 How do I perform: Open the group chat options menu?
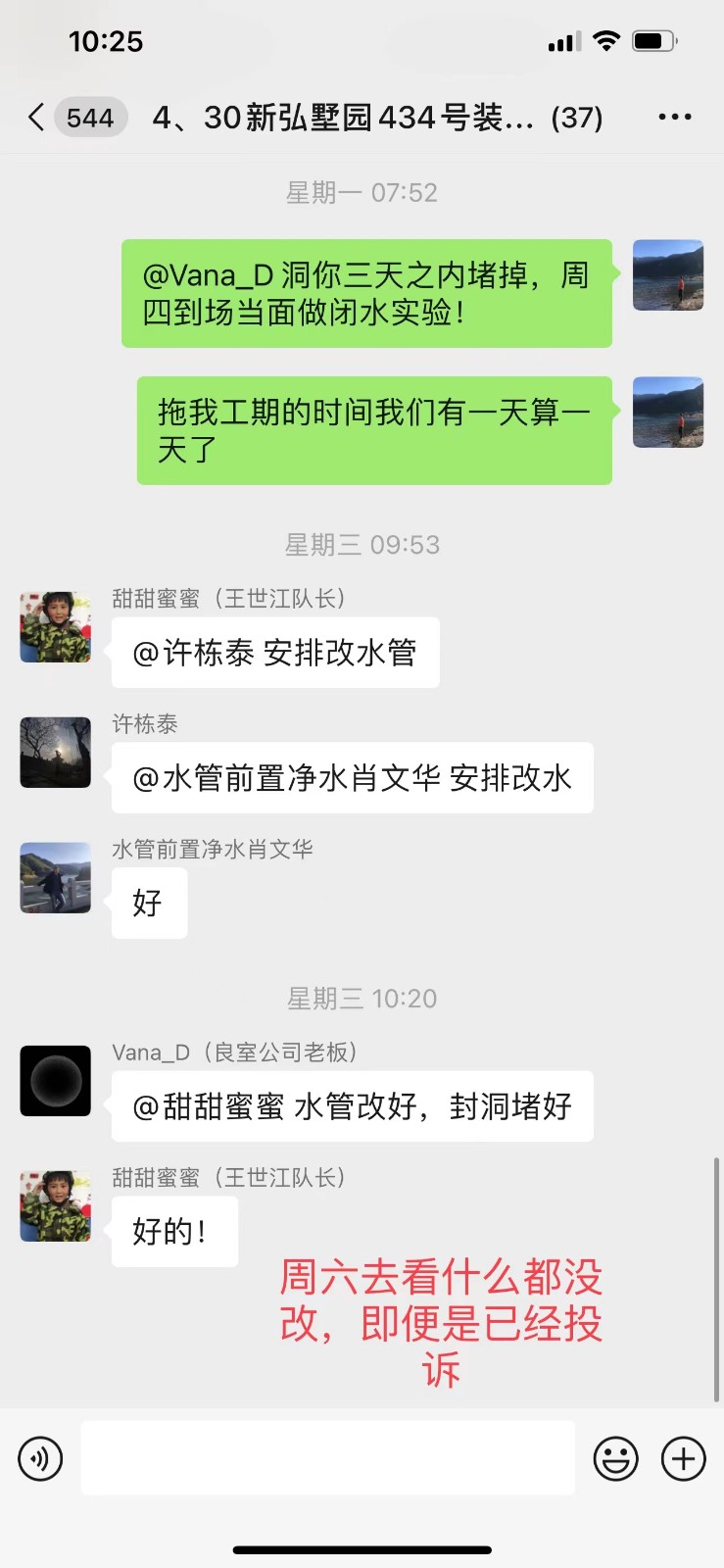(675, 118)
